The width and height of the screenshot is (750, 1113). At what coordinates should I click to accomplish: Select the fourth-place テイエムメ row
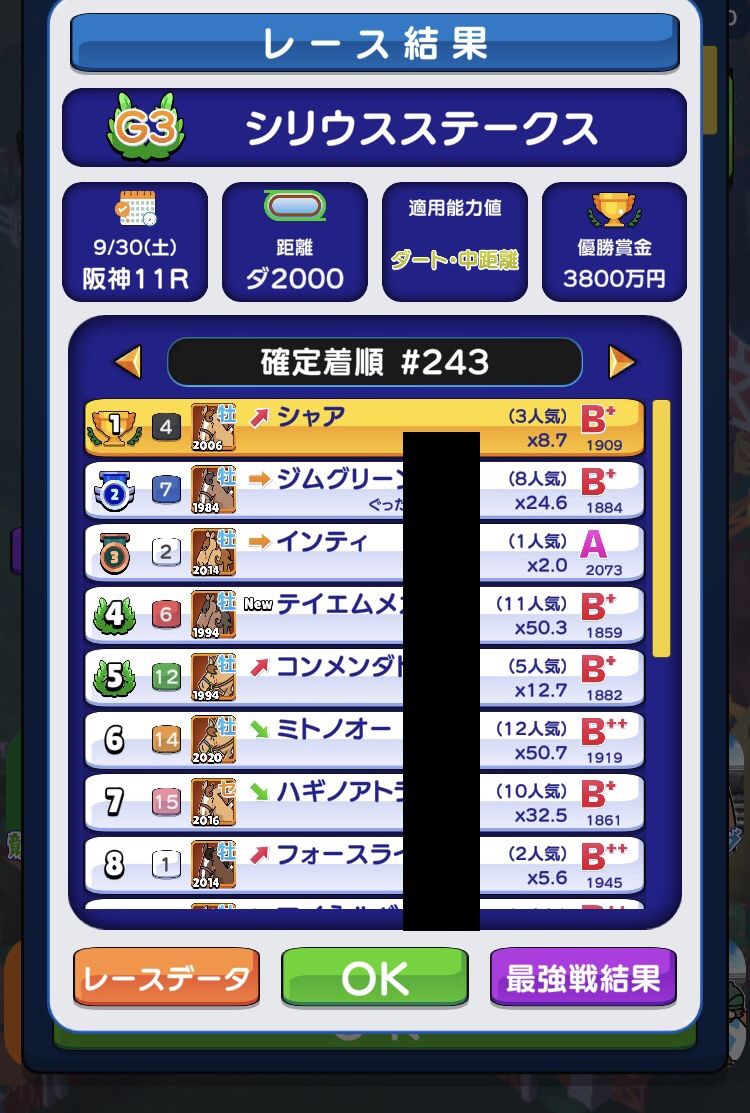(364, 615)
